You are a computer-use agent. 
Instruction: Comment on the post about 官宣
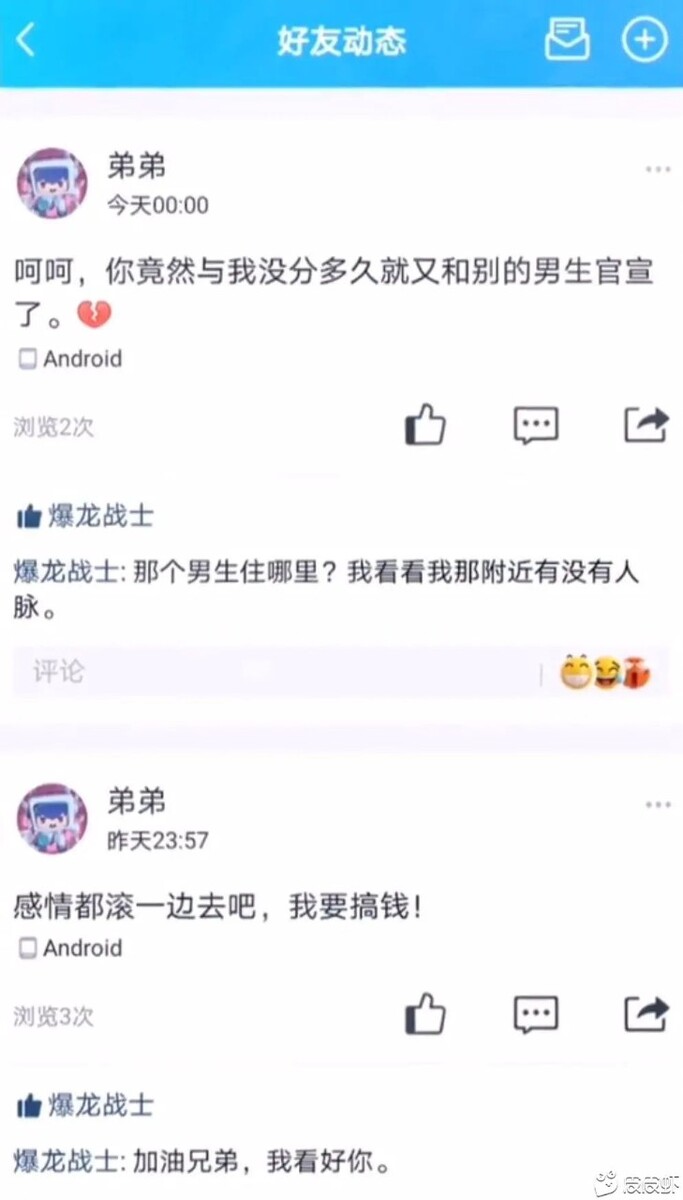(536, 426)
